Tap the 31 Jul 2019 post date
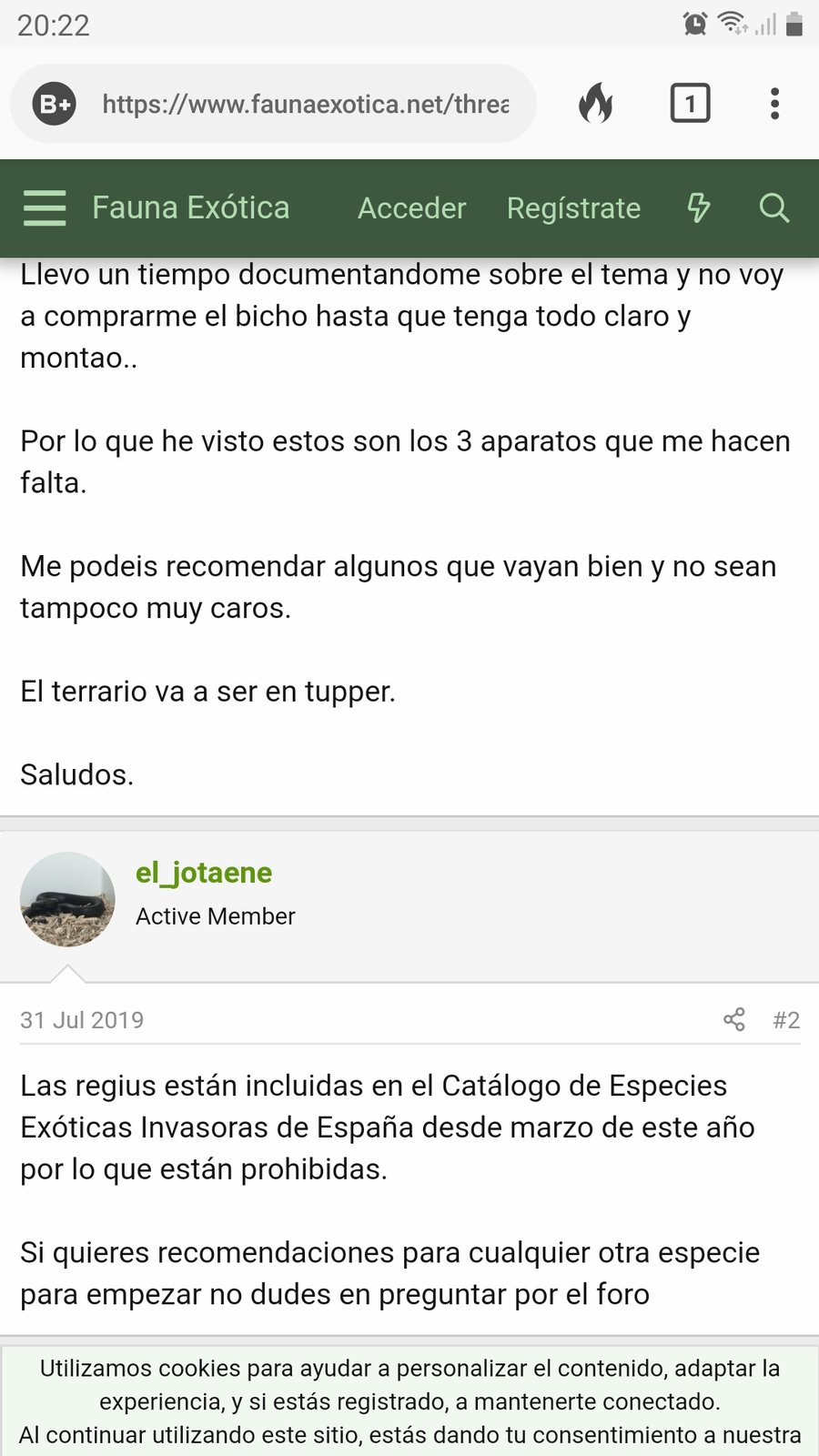This screenshot has width=819, height=1456. click(82, 1020)
